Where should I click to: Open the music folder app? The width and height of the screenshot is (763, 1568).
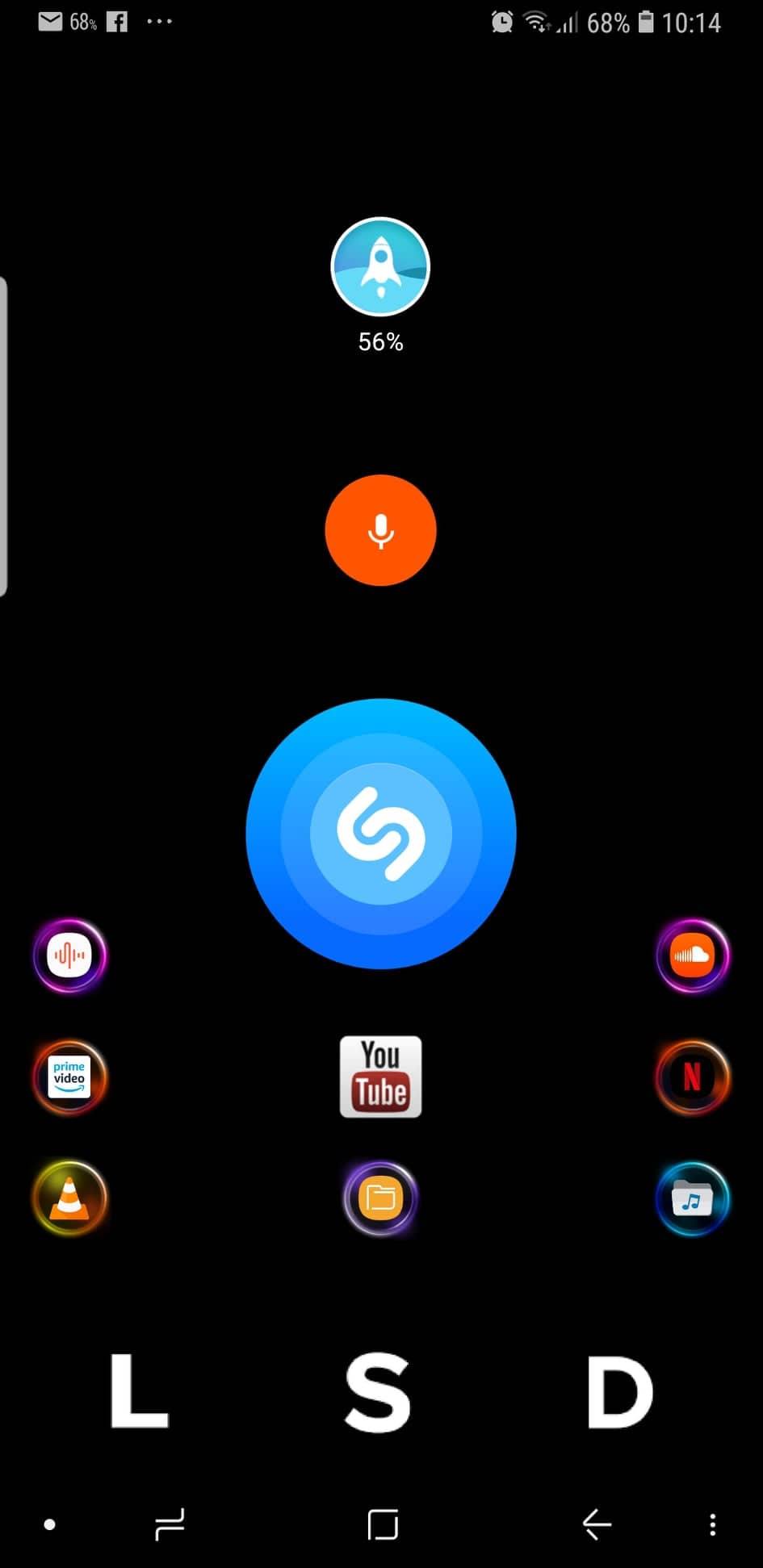[x=692, y=1198]
